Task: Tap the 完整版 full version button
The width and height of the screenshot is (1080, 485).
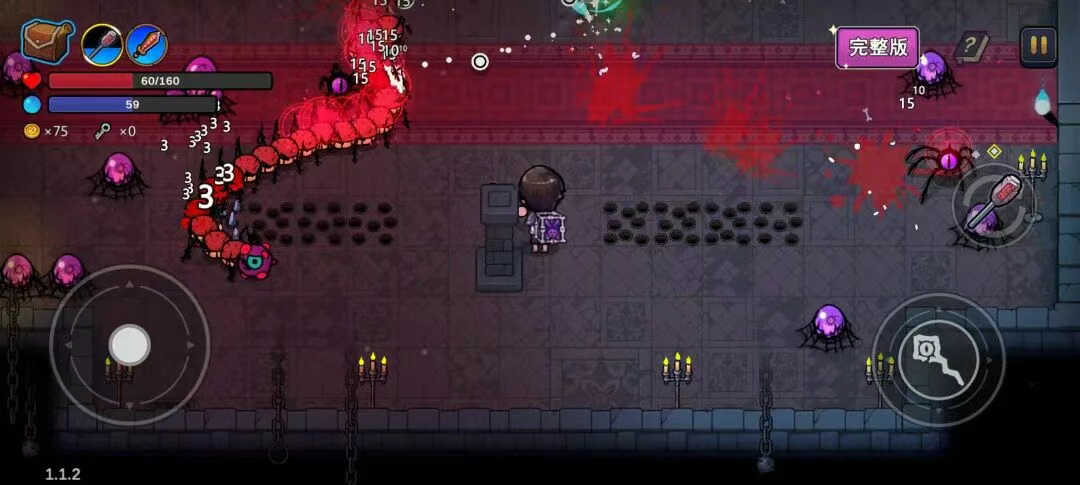Action: [877, 46]
